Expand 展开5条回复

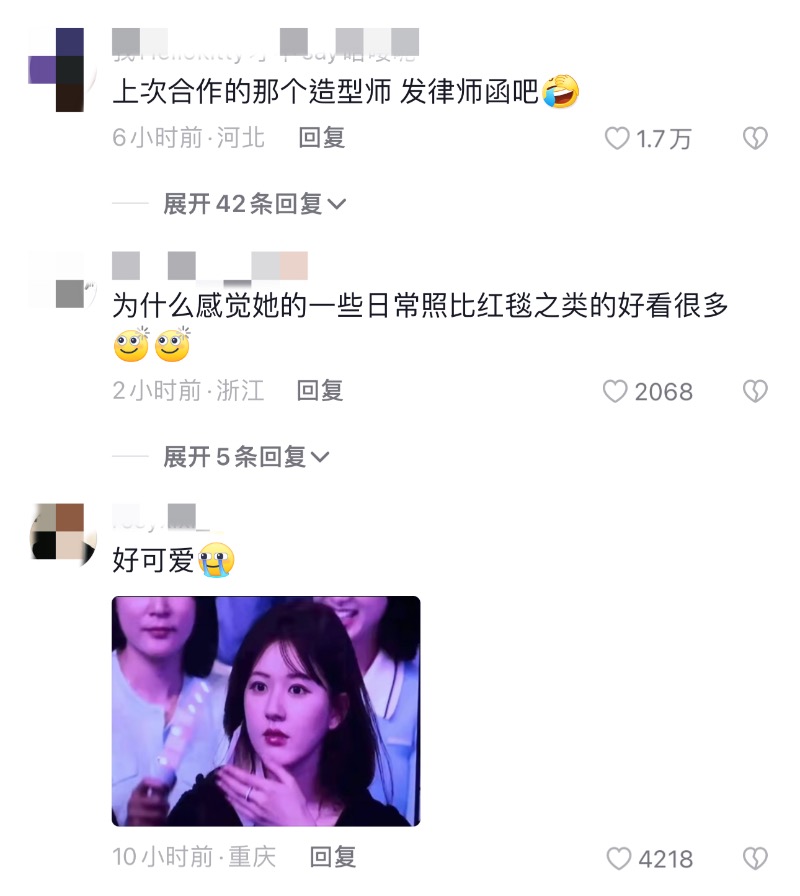(x=246, y=457)
